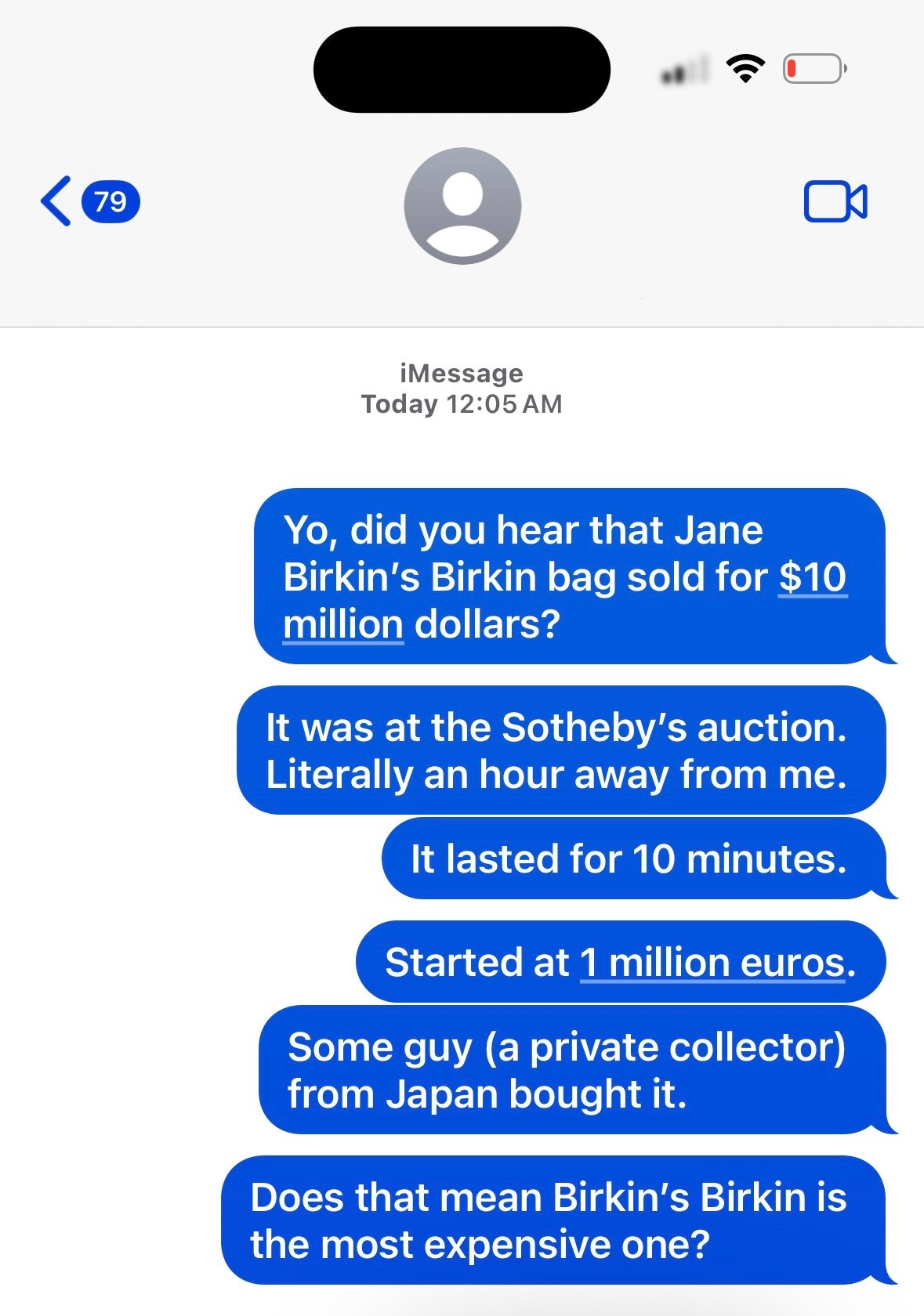Start a FaceTime video call
Viewport: 924px width, 1316px height.
click(835, 202)
